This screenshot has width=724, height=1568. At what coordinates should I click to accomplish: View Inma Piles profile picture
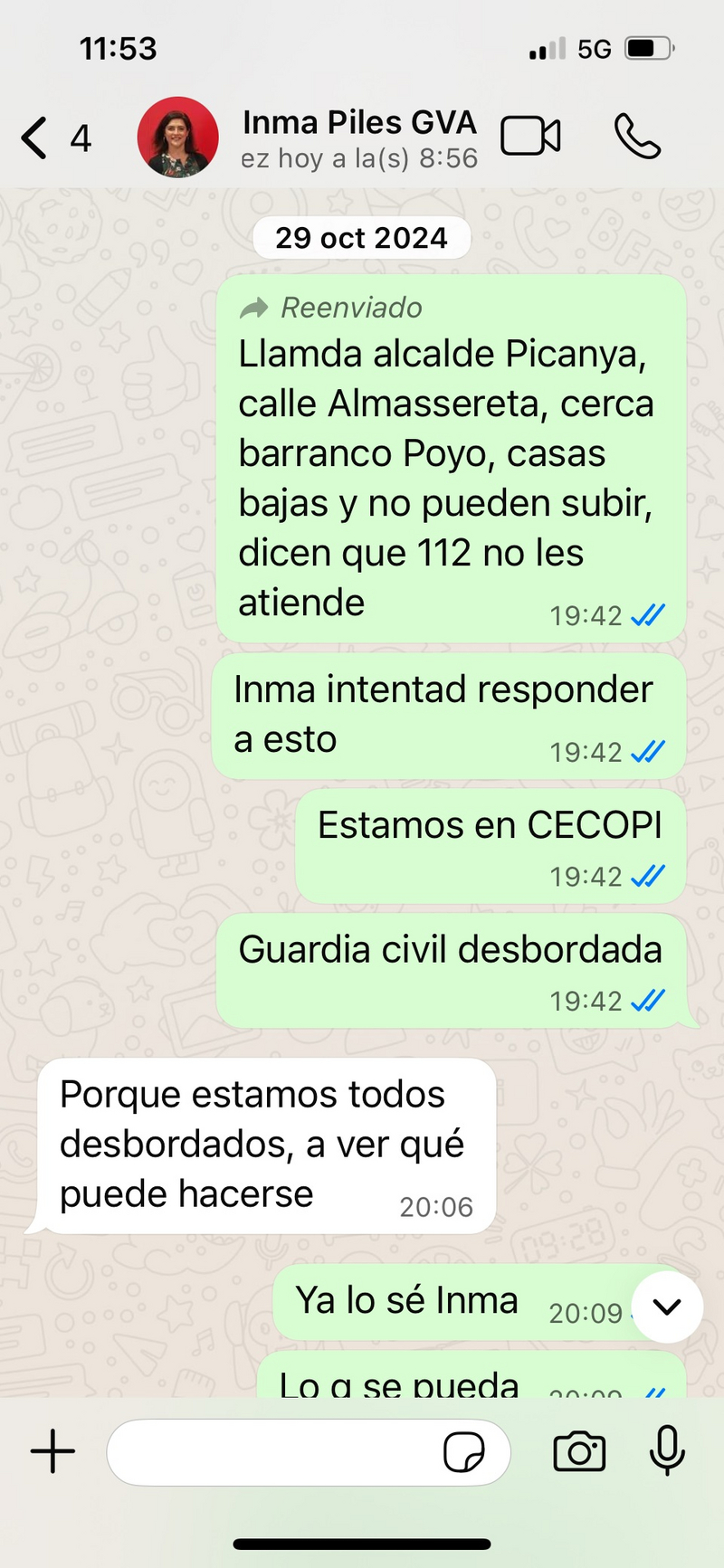tap(178, 138)
